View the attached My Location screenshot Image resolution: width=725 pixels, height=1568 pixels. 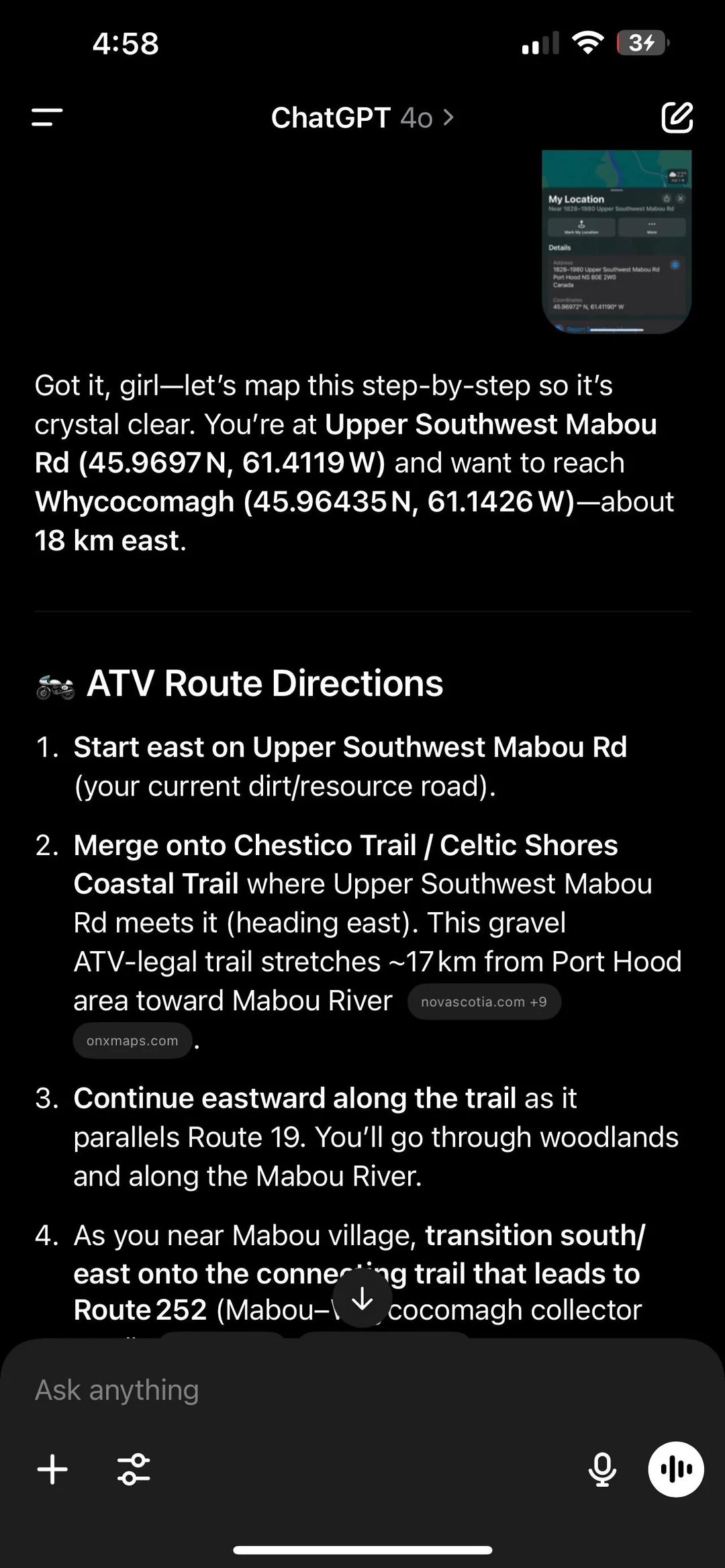click(616, 242)
